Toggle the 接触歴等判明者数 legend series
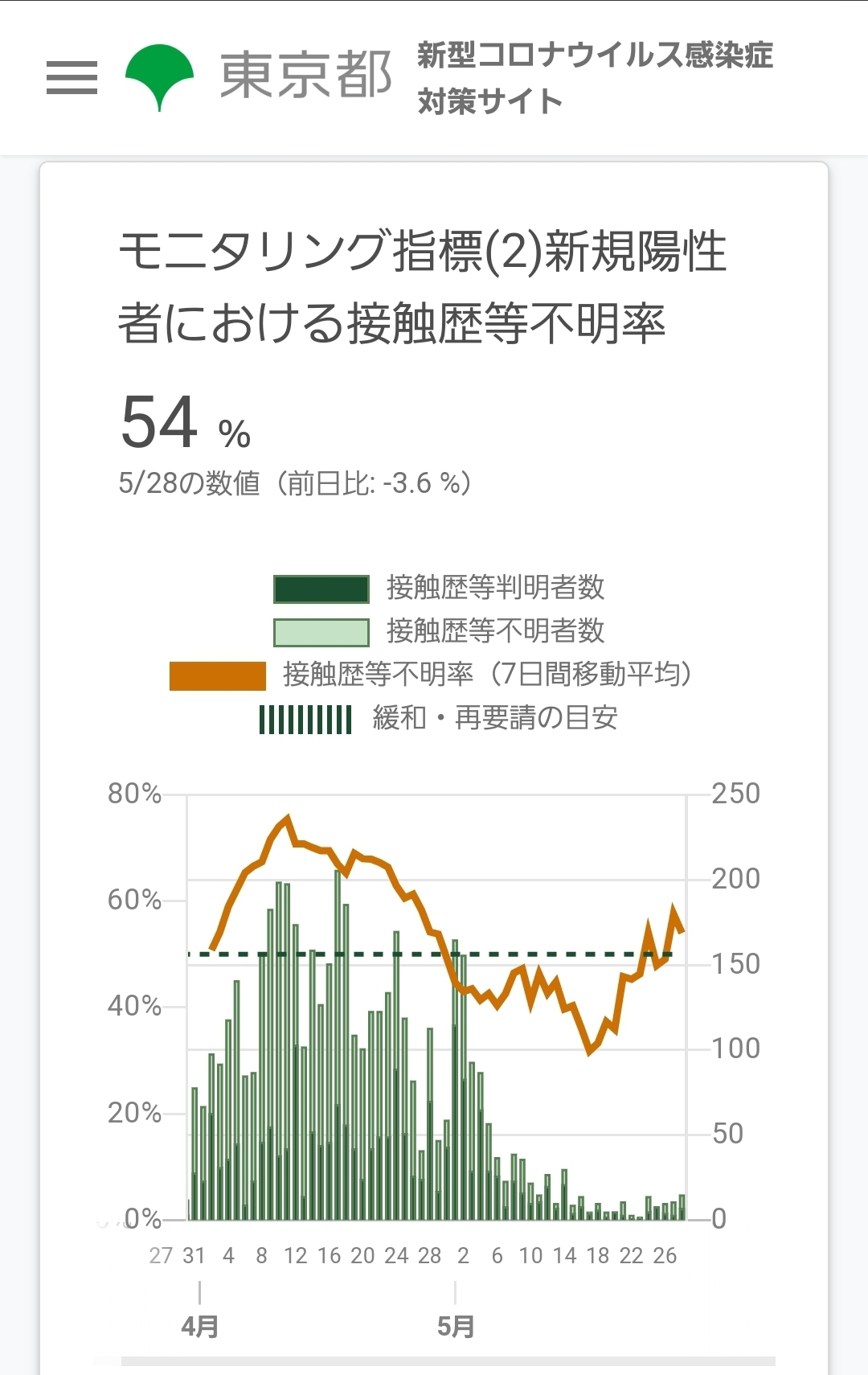Screen dimensions: 868x1375 [x=439, y=588]
